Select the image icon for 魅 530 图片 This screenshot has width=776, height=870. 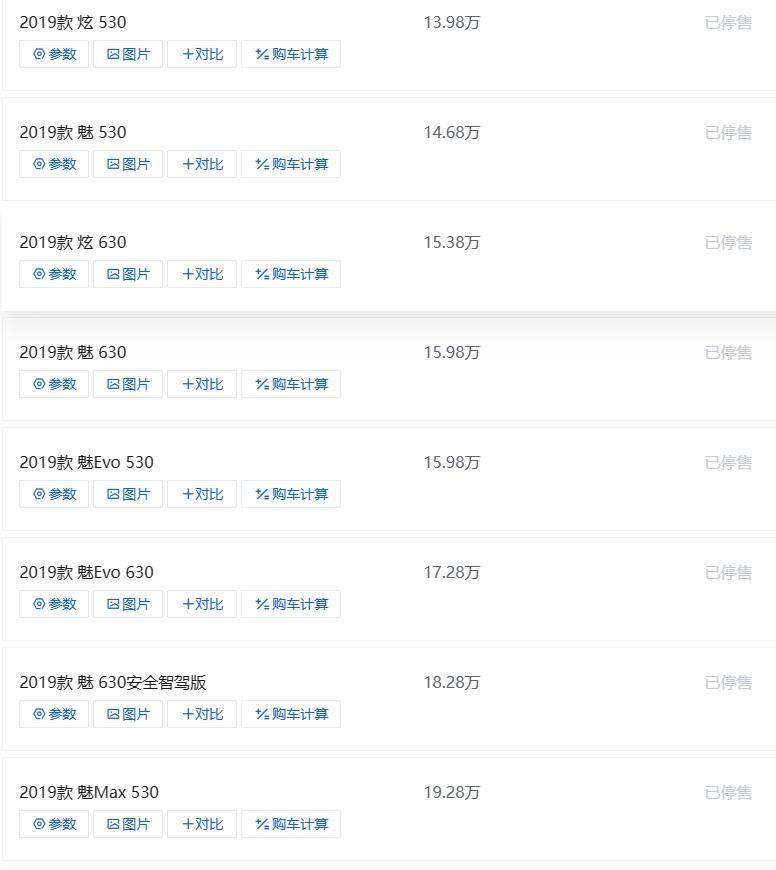(113, 164)
